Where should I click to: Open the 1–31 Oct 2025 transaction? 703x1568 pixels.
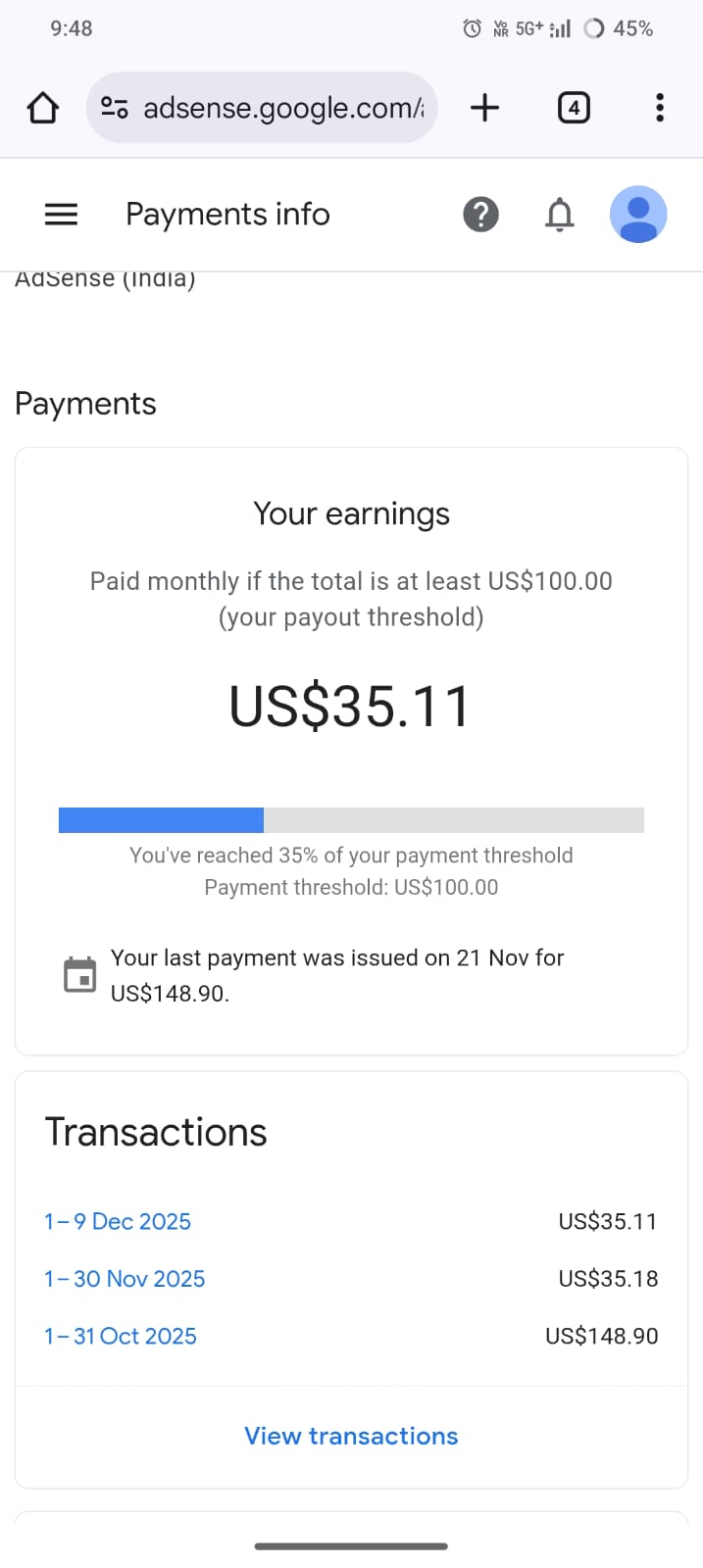[121, 1336]
